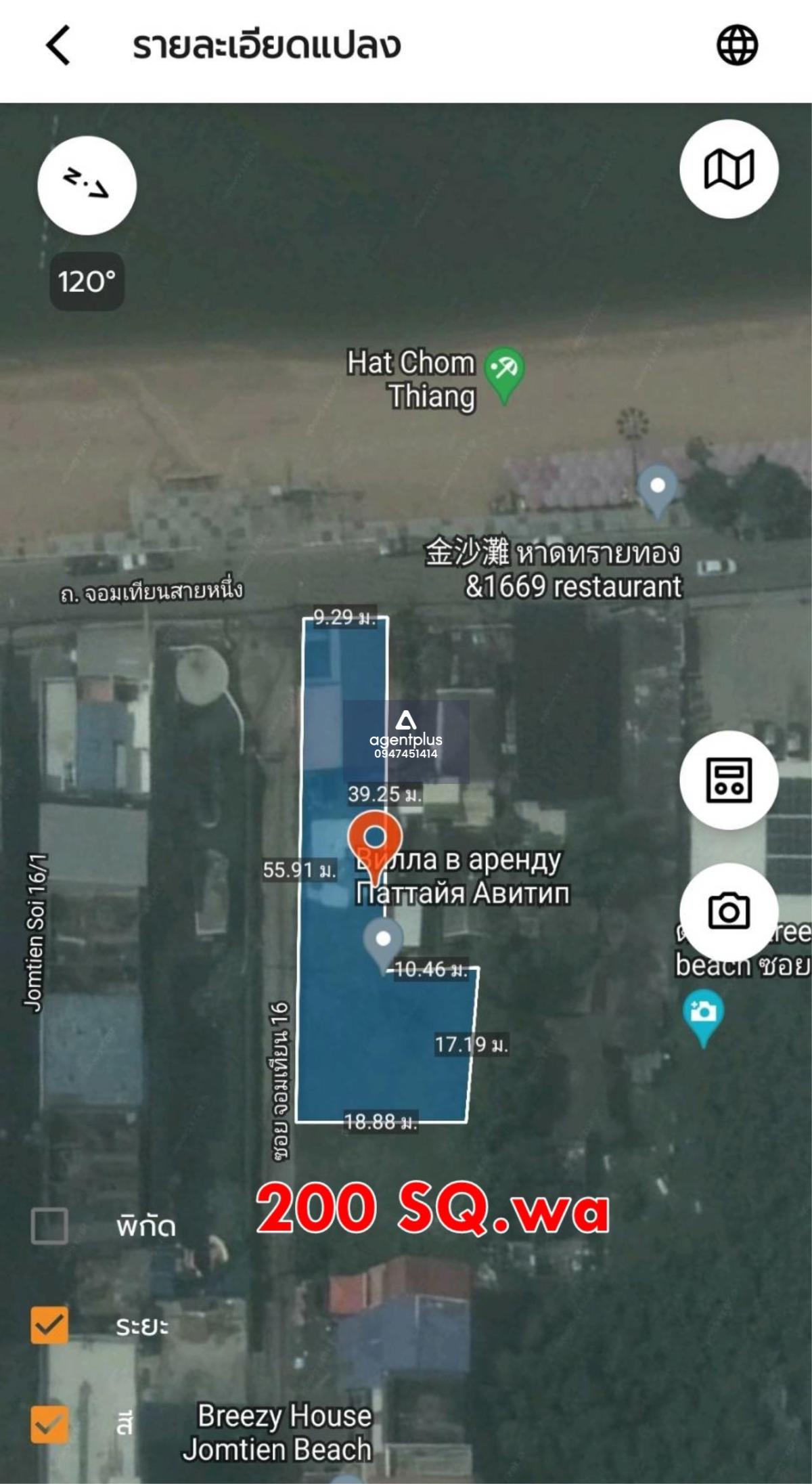Open the globe language icon
The image size is (812, 1484).
point(737,45)
